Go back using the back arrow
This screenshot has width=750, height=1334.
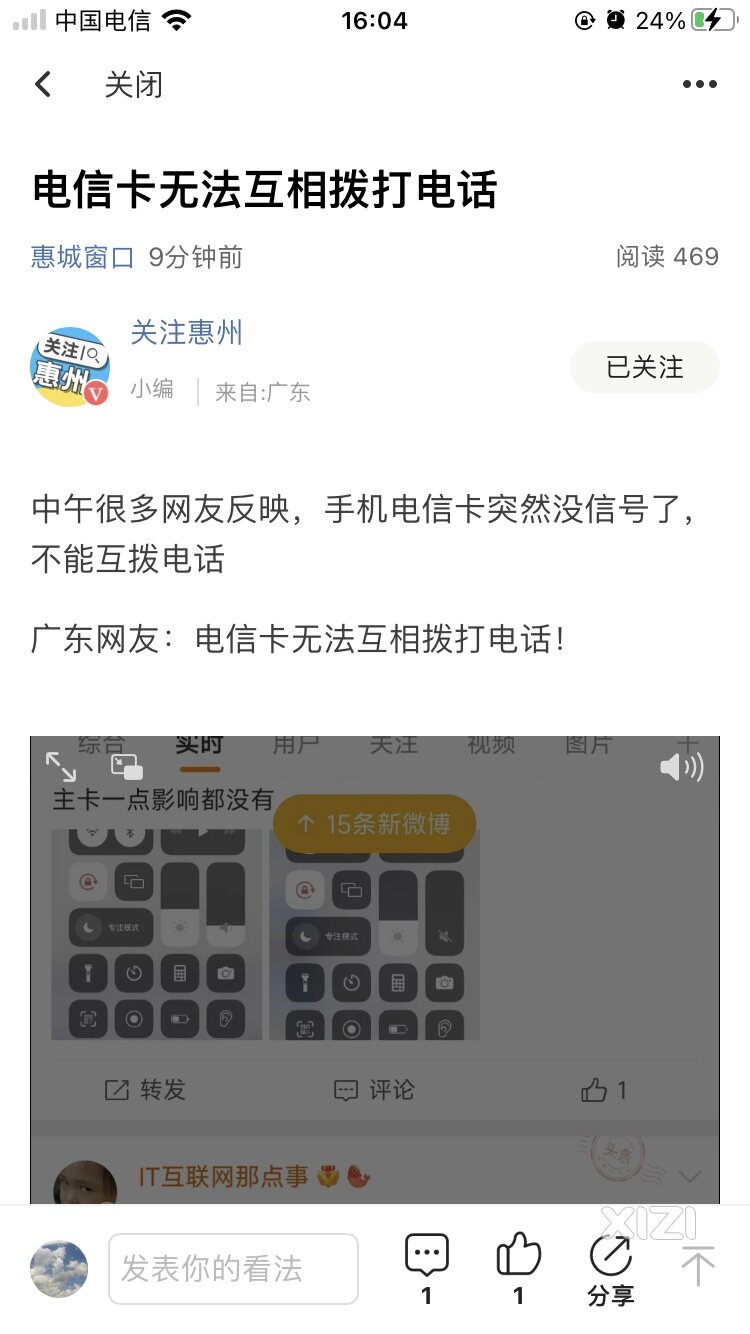click(43, 85)
